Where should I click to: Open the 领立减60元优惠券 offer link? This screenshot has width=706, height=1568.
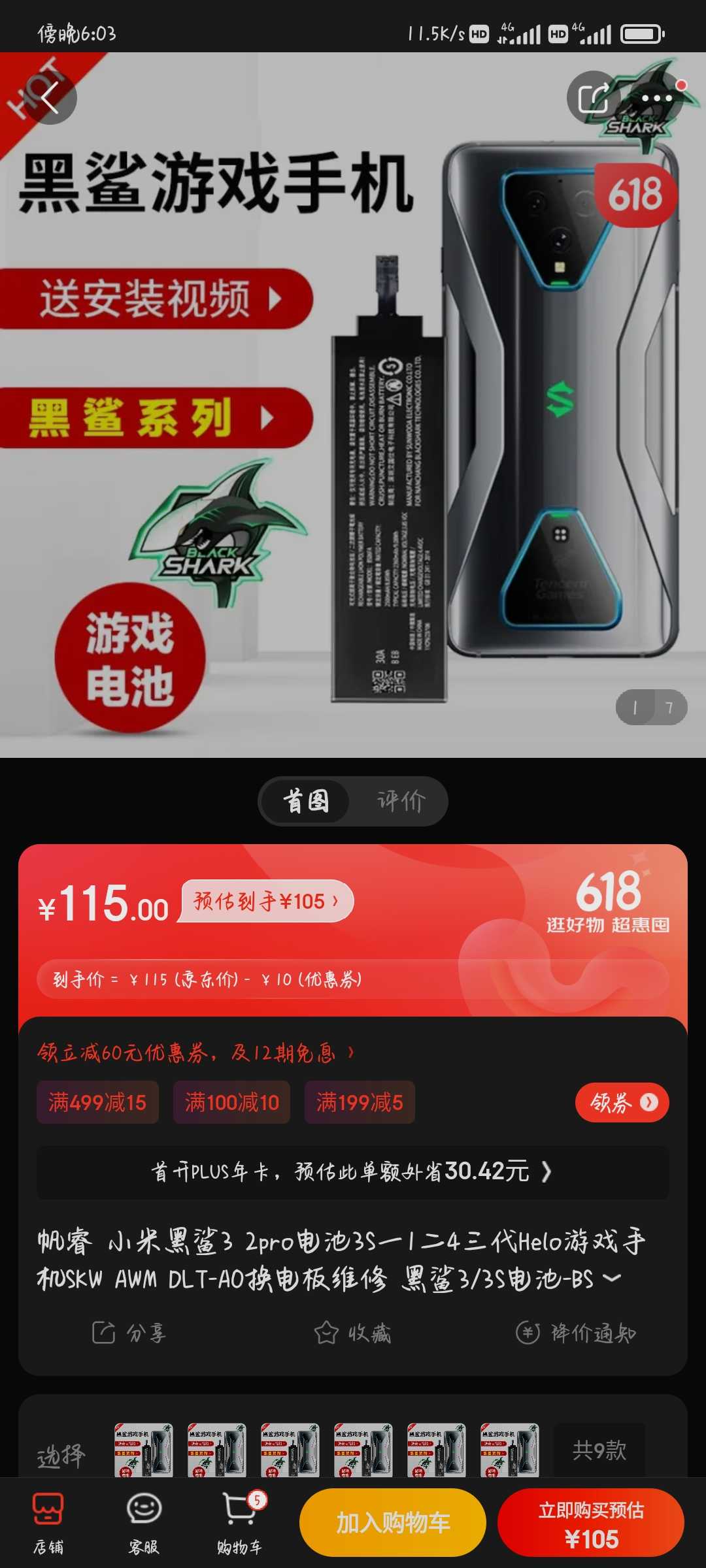195,1053
